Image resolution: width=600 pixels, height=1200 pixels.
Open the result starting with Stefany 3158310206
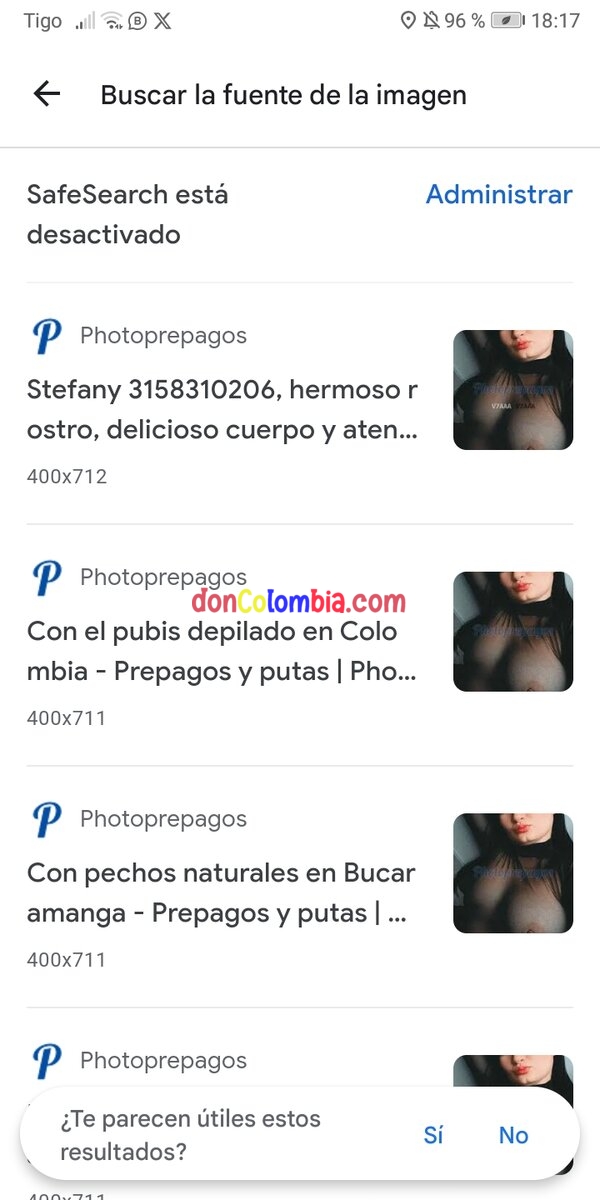(222, 410)
